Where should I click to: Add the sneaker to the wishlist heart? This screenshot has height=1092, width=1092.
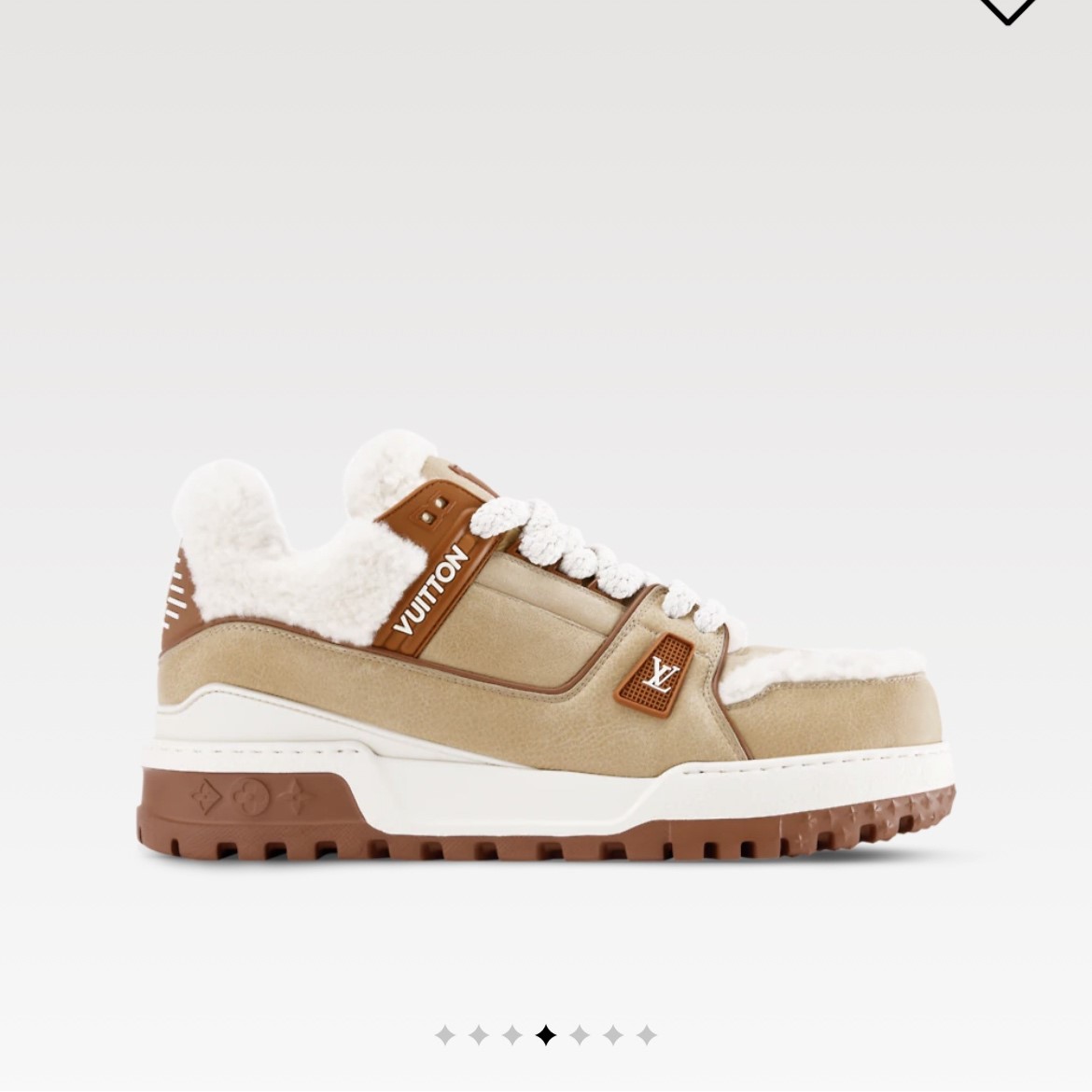coord(1010,7)
